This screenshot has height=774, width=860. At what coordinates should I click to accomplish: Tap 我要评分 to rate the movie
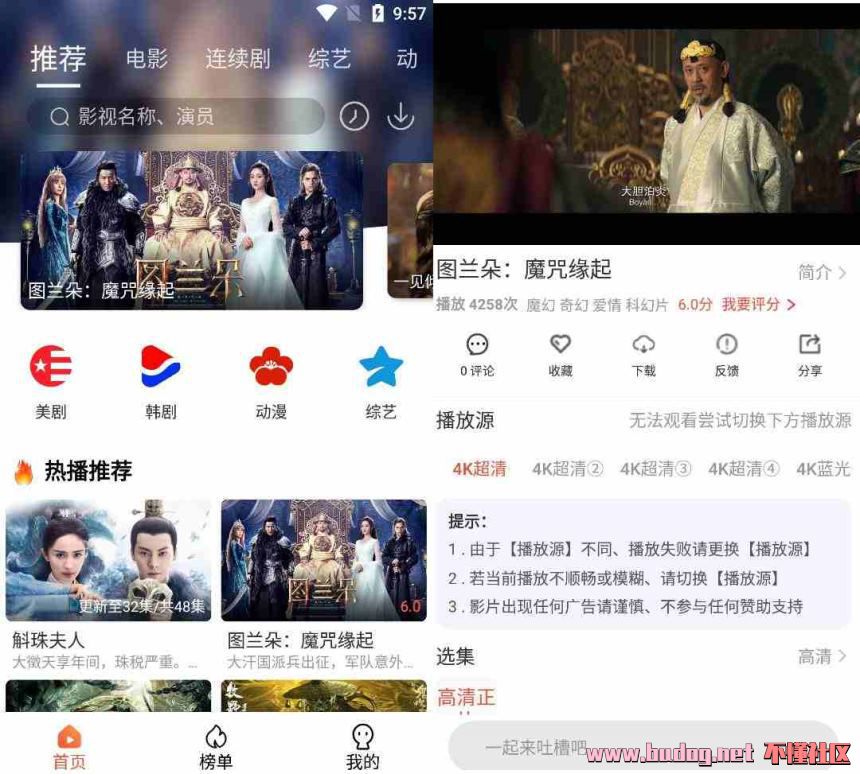pos(758,304)
